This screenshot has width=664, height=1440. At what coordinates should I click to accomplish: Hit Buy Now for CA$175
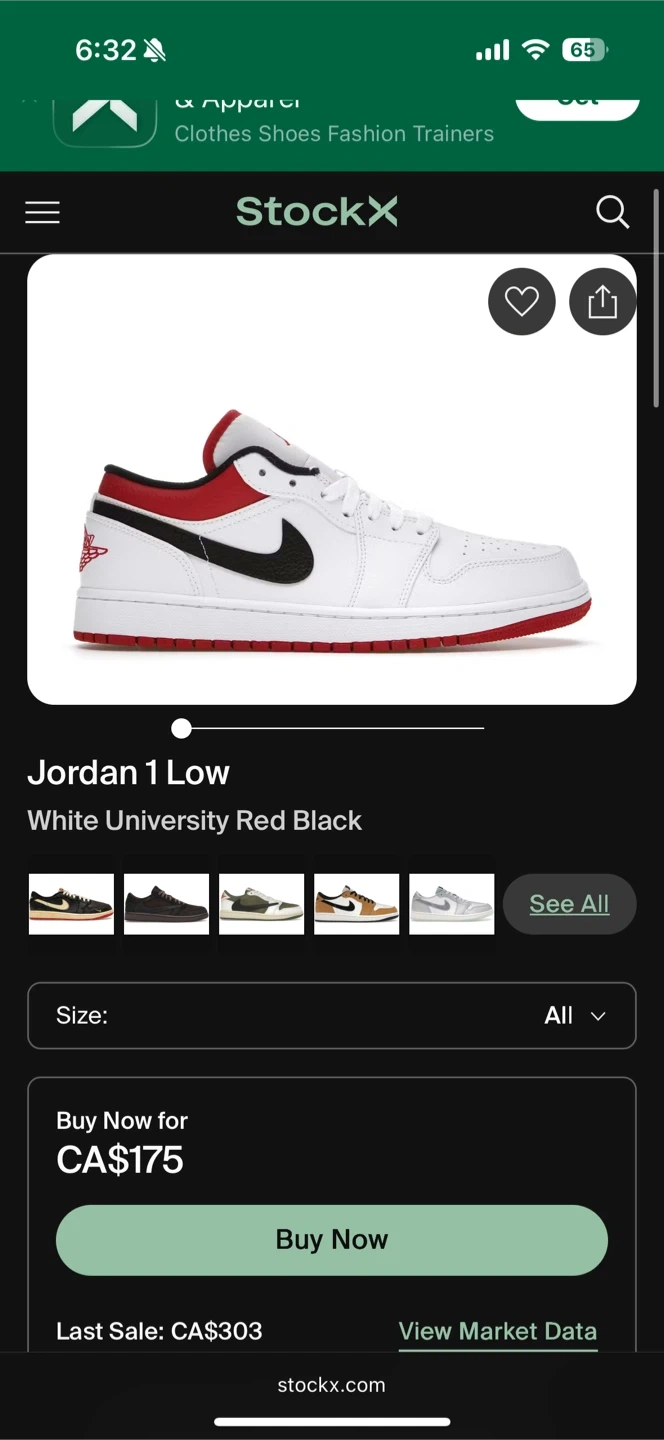pyautogui.click(x=332, y=1240)
